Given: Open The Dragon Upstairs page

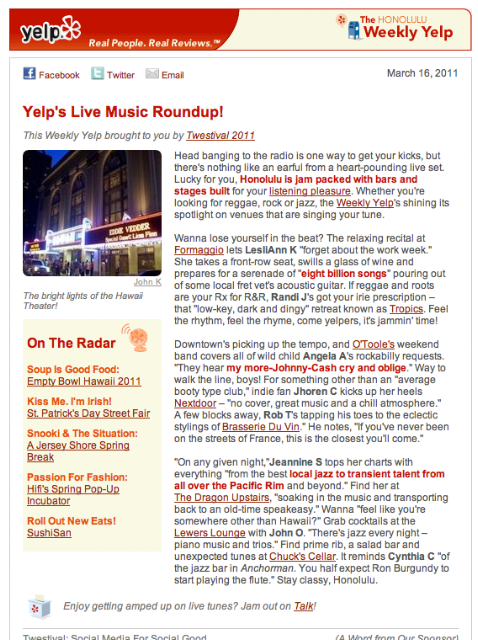Looking at the screenshot, I should (x=222, y=498).
